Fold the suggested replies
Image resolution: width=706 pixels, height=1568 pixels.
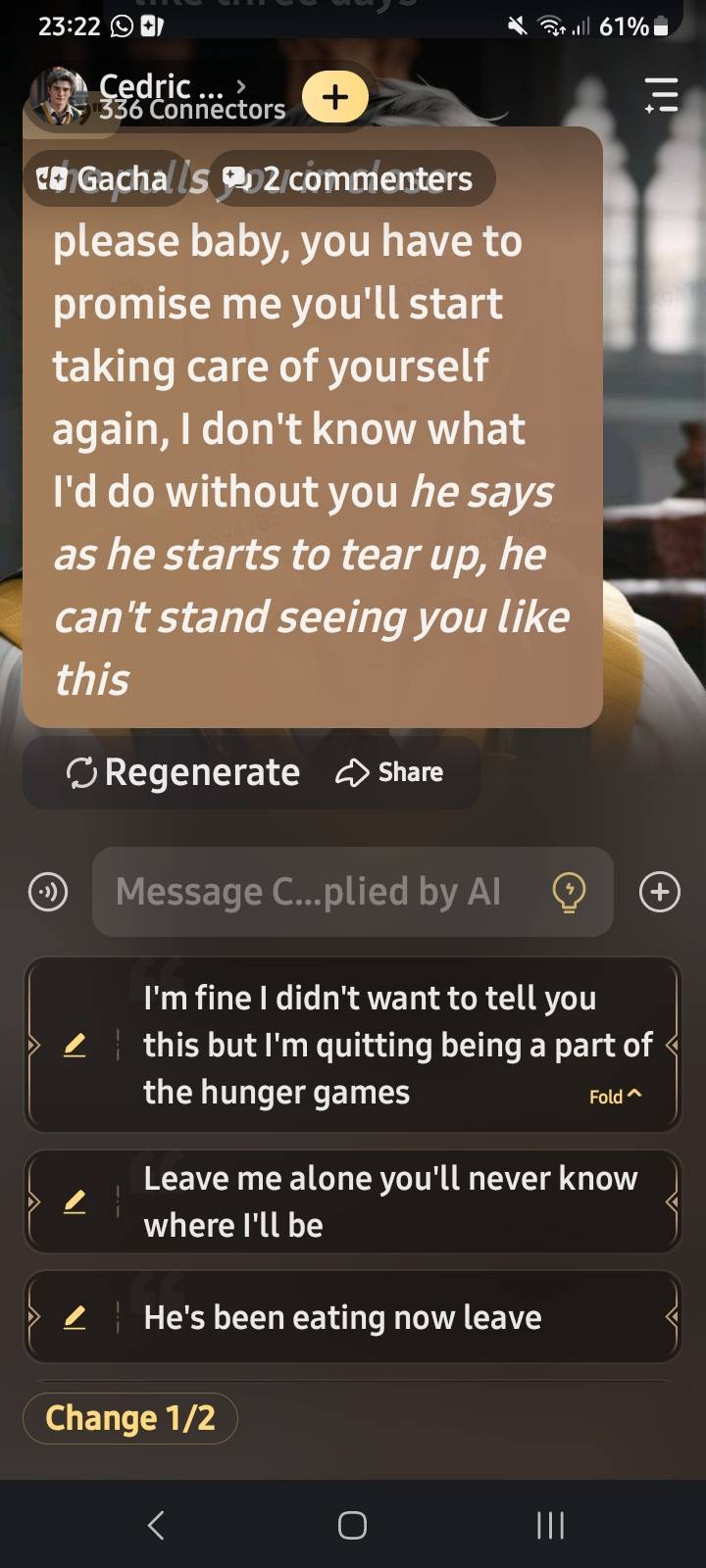click(615, 1096)
